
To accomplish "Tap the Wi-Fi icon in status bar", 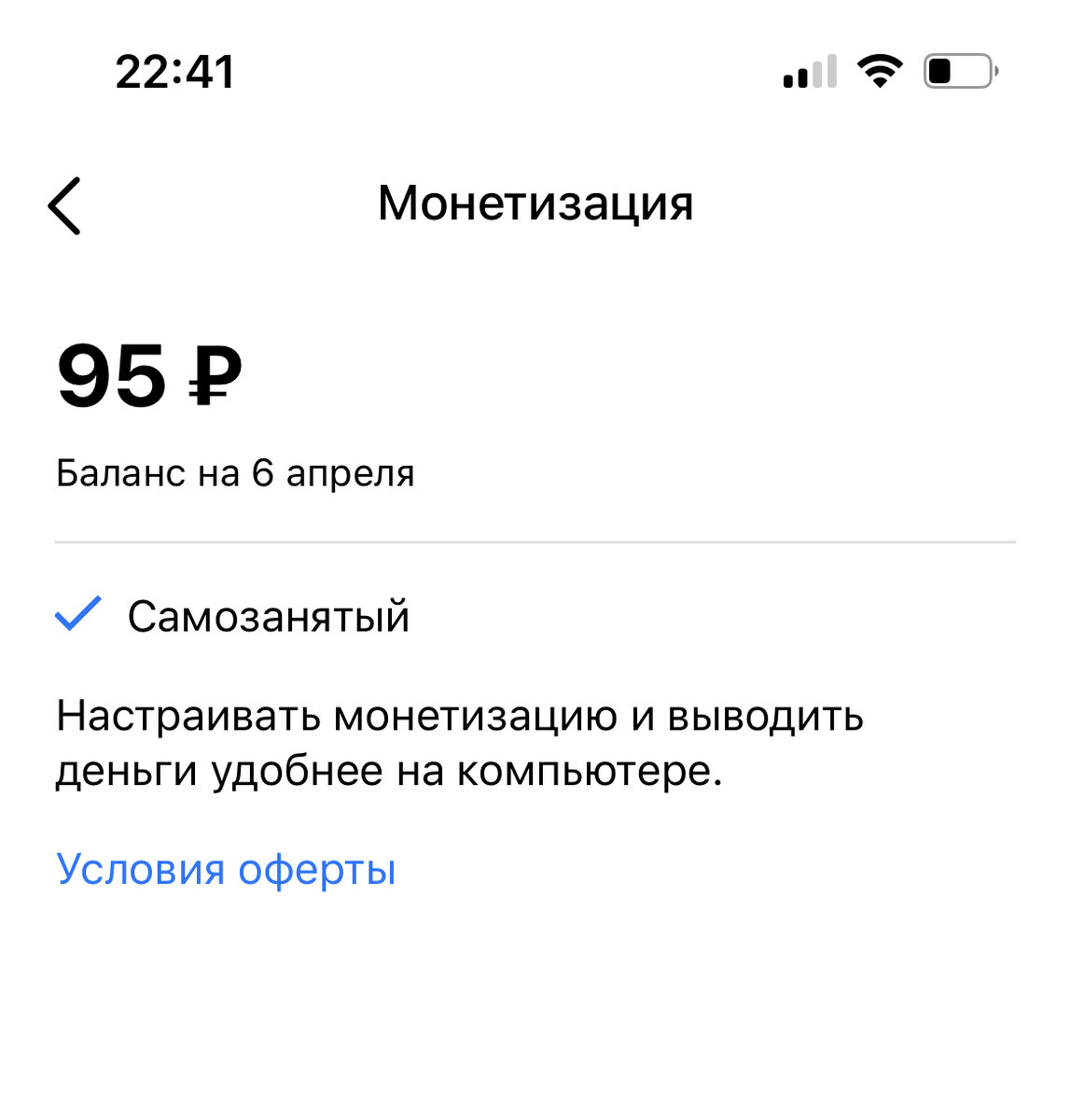I will click(878, 72).
